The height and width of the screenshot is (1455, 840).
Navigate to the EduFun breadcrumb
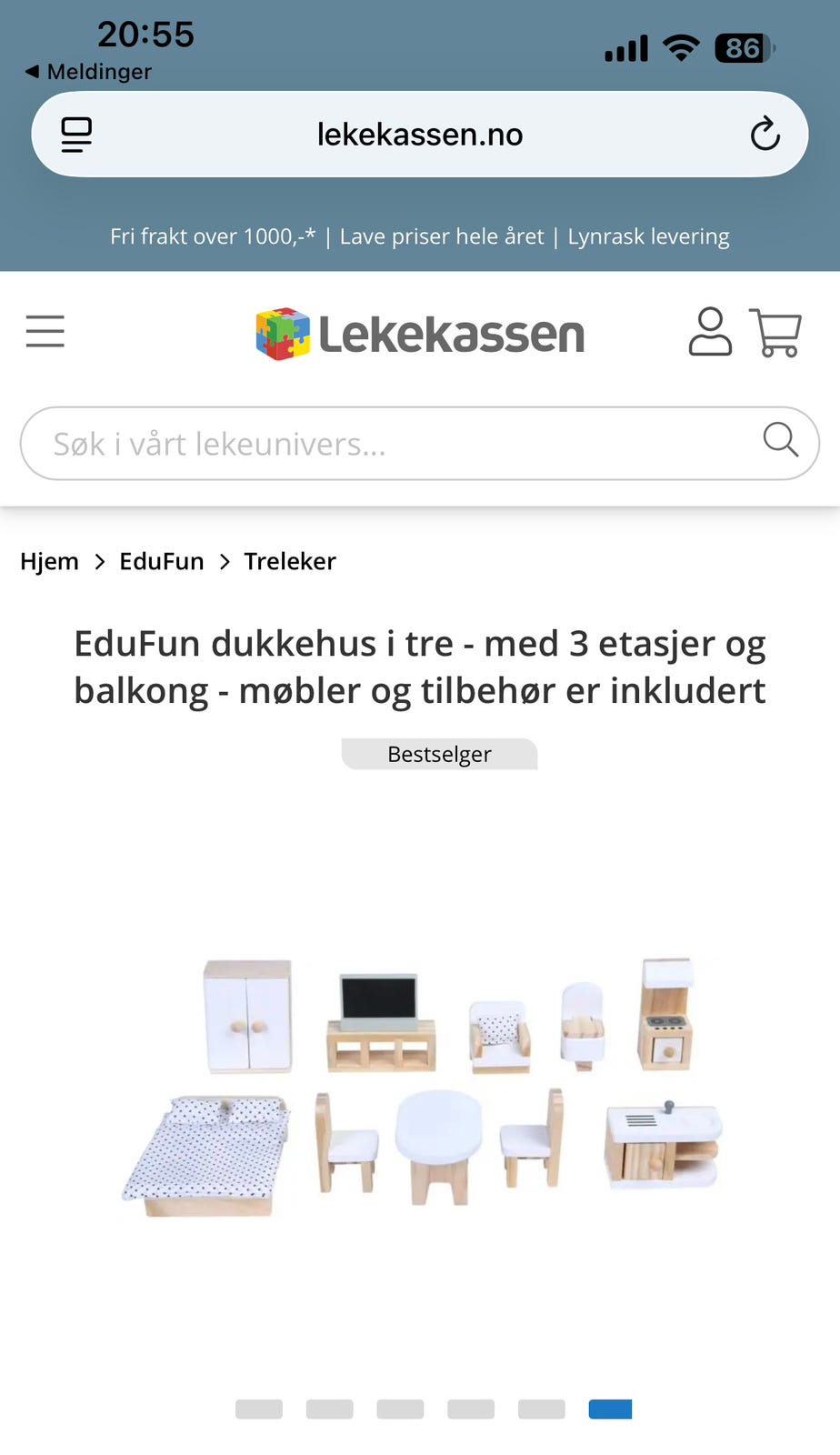[x=161, y=561]
